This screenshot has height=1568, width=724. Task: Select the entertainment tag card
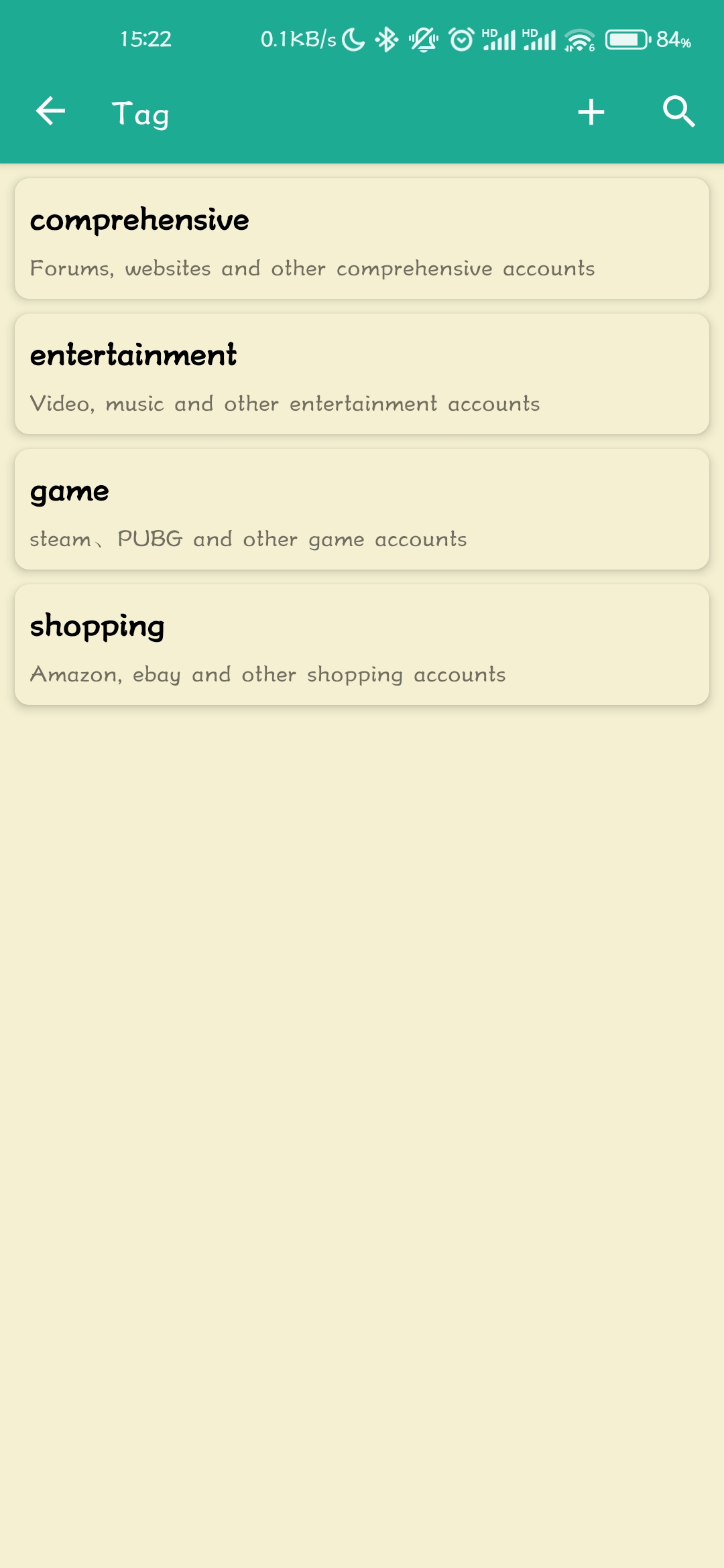362,374
